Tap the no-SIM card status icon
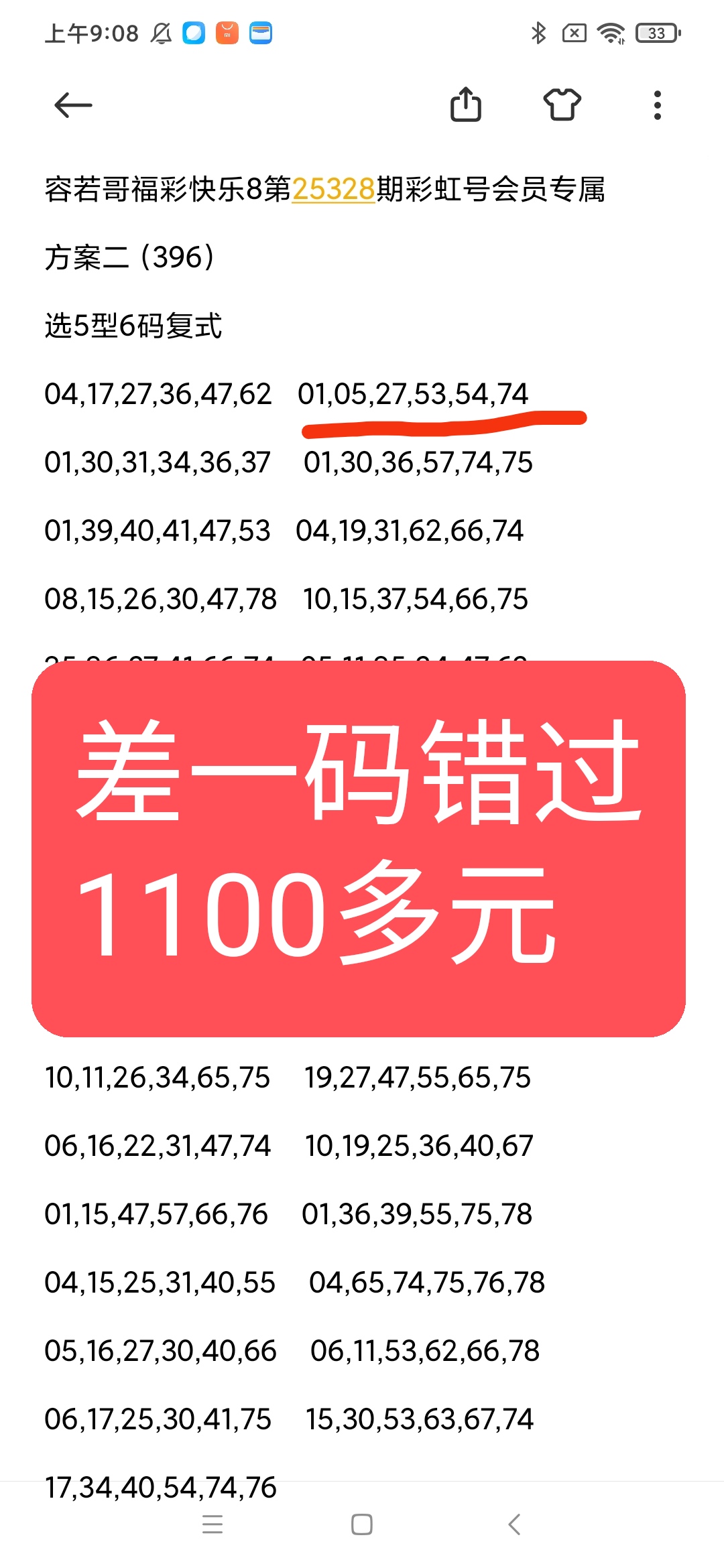The image size is (724, 1568). [575, 31]
